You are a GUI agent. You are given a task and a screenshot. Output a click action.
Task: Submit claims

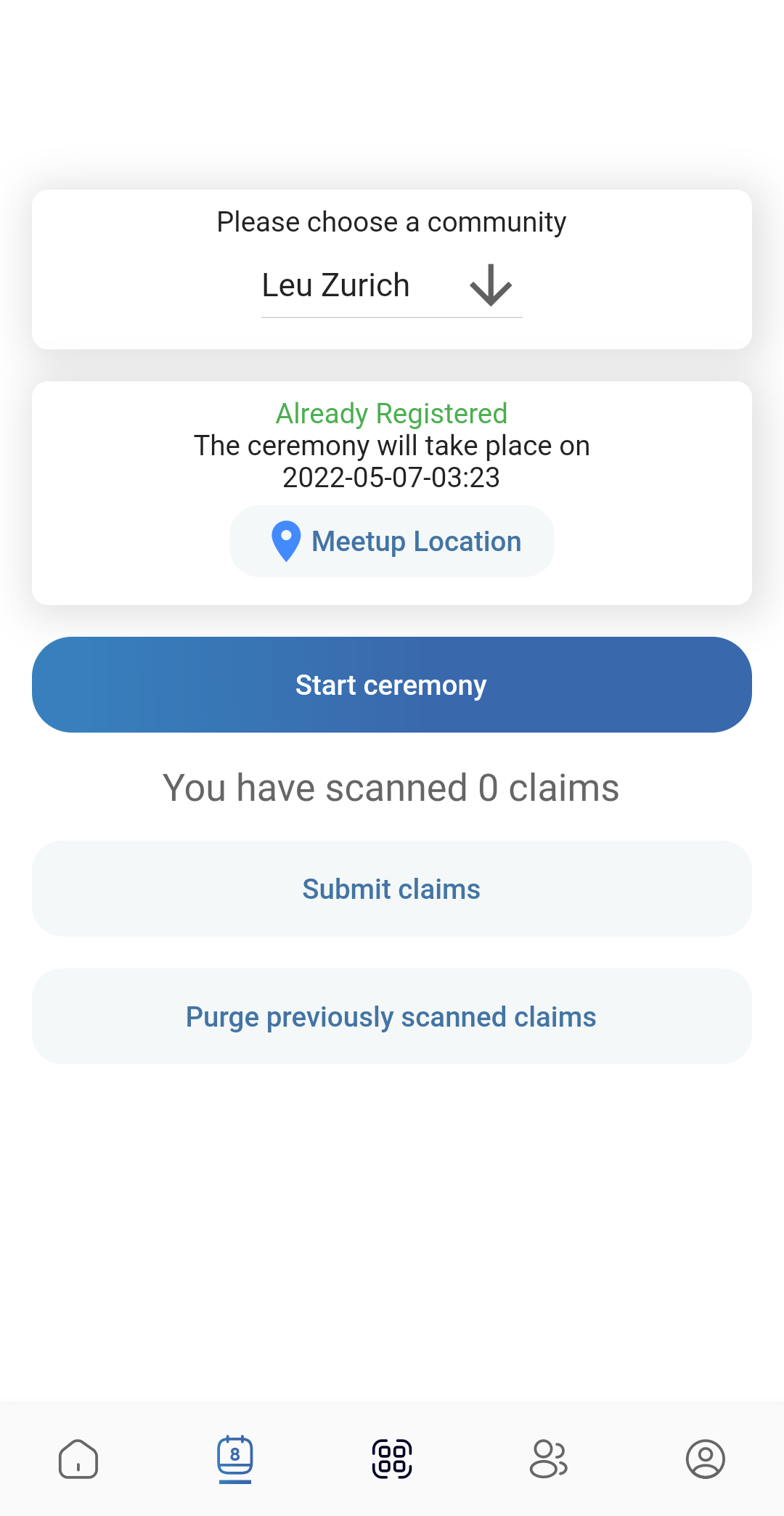[x=392, y=889]
